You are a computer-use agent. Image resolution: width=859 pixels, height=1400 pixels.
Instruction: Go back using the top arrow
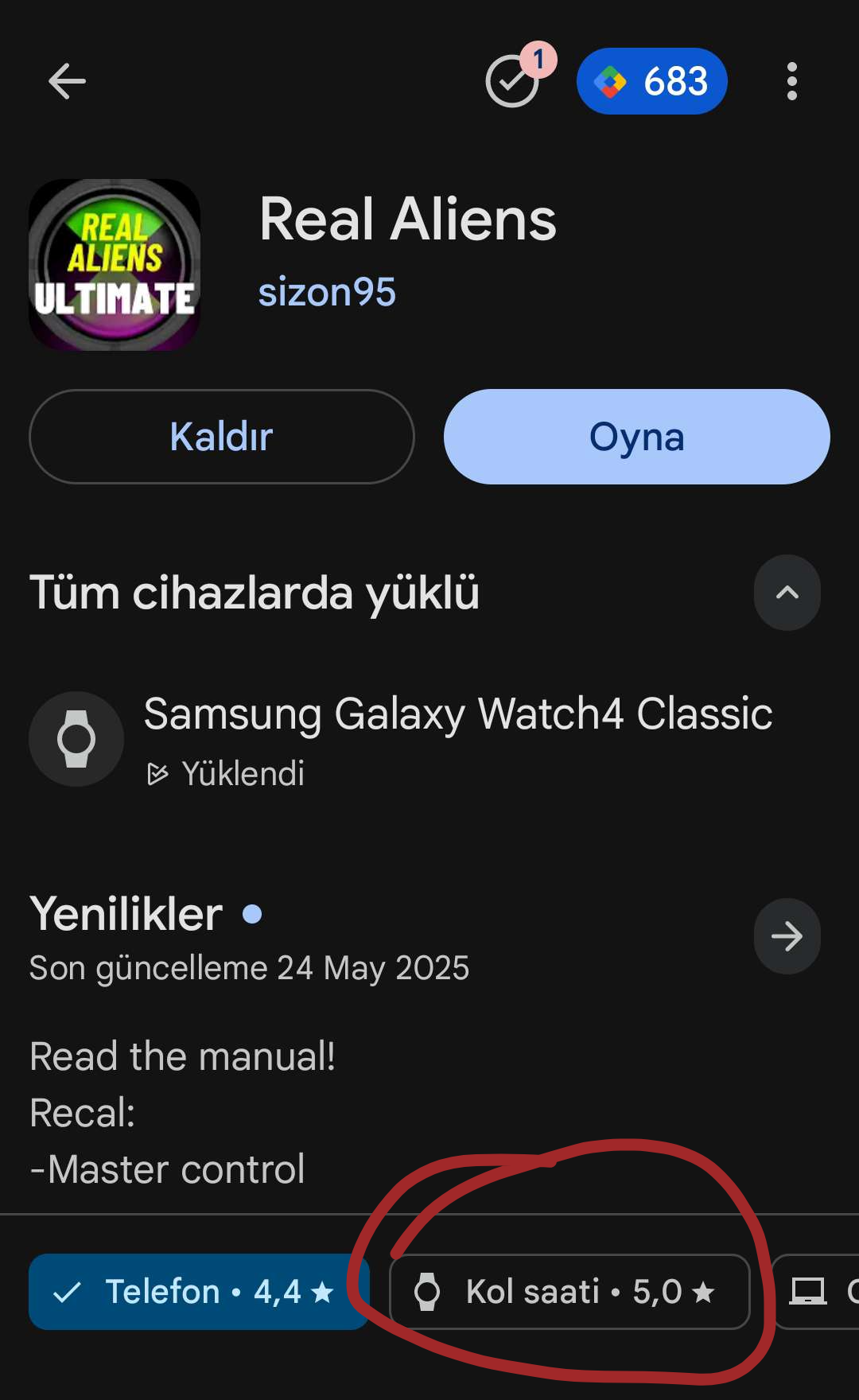point(67,81)
